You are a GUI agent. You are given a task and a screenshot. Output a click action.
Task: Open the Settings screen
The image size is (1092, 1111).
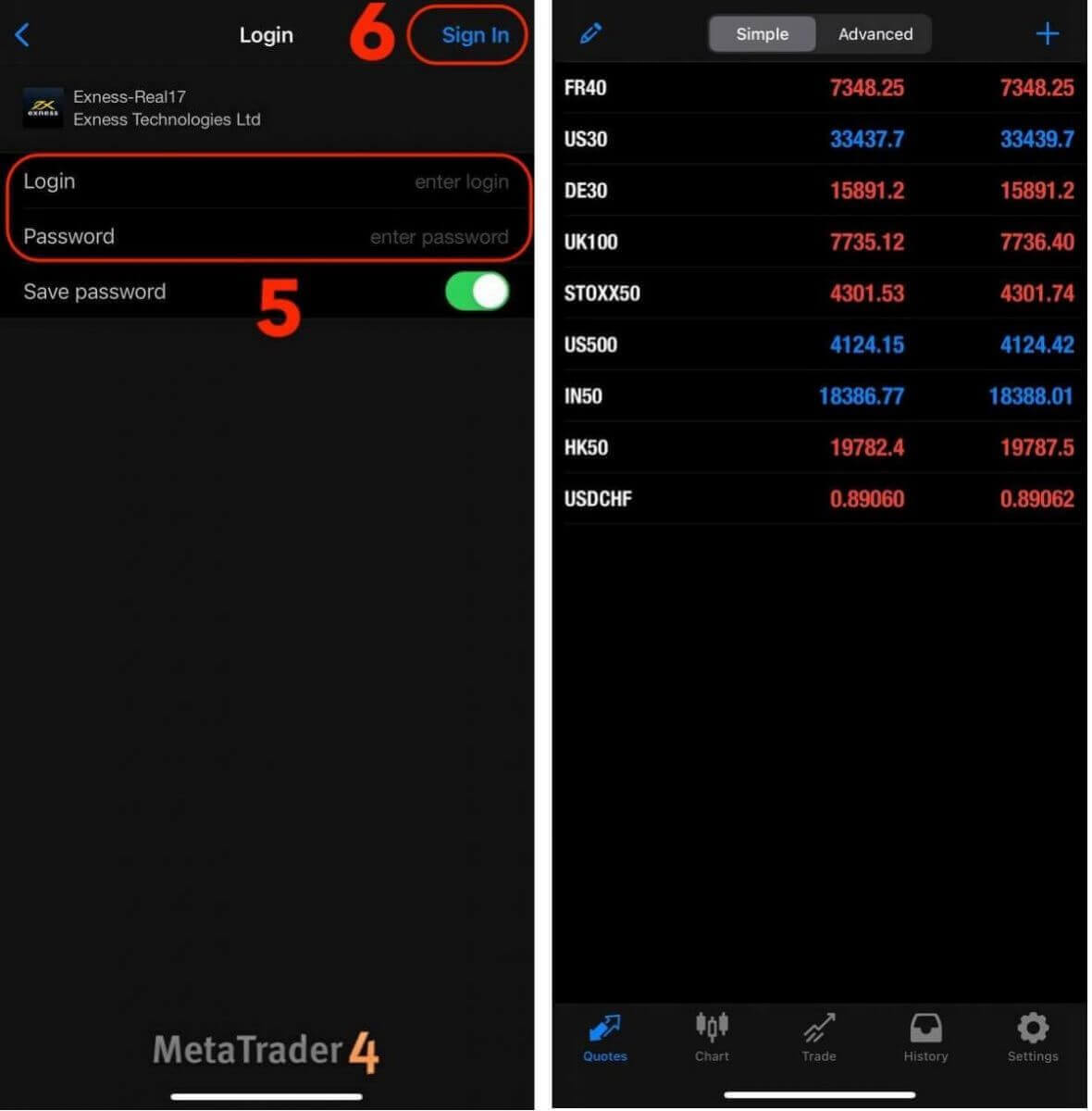tap(1032, 1037)
